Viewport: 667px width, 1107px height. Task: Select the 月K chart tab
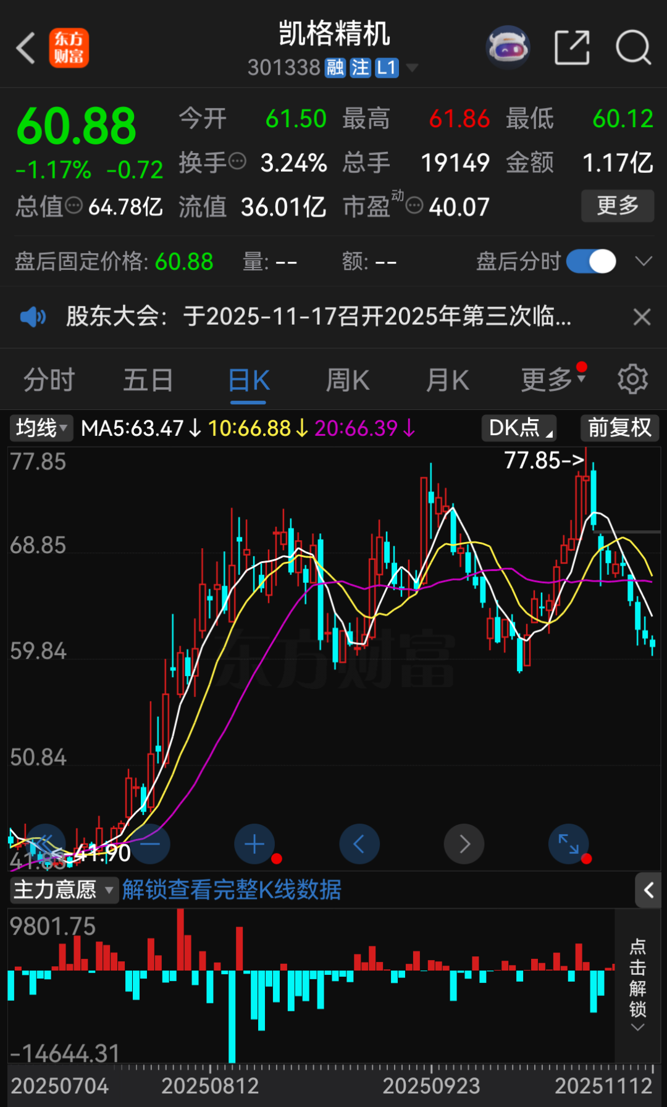447,380
